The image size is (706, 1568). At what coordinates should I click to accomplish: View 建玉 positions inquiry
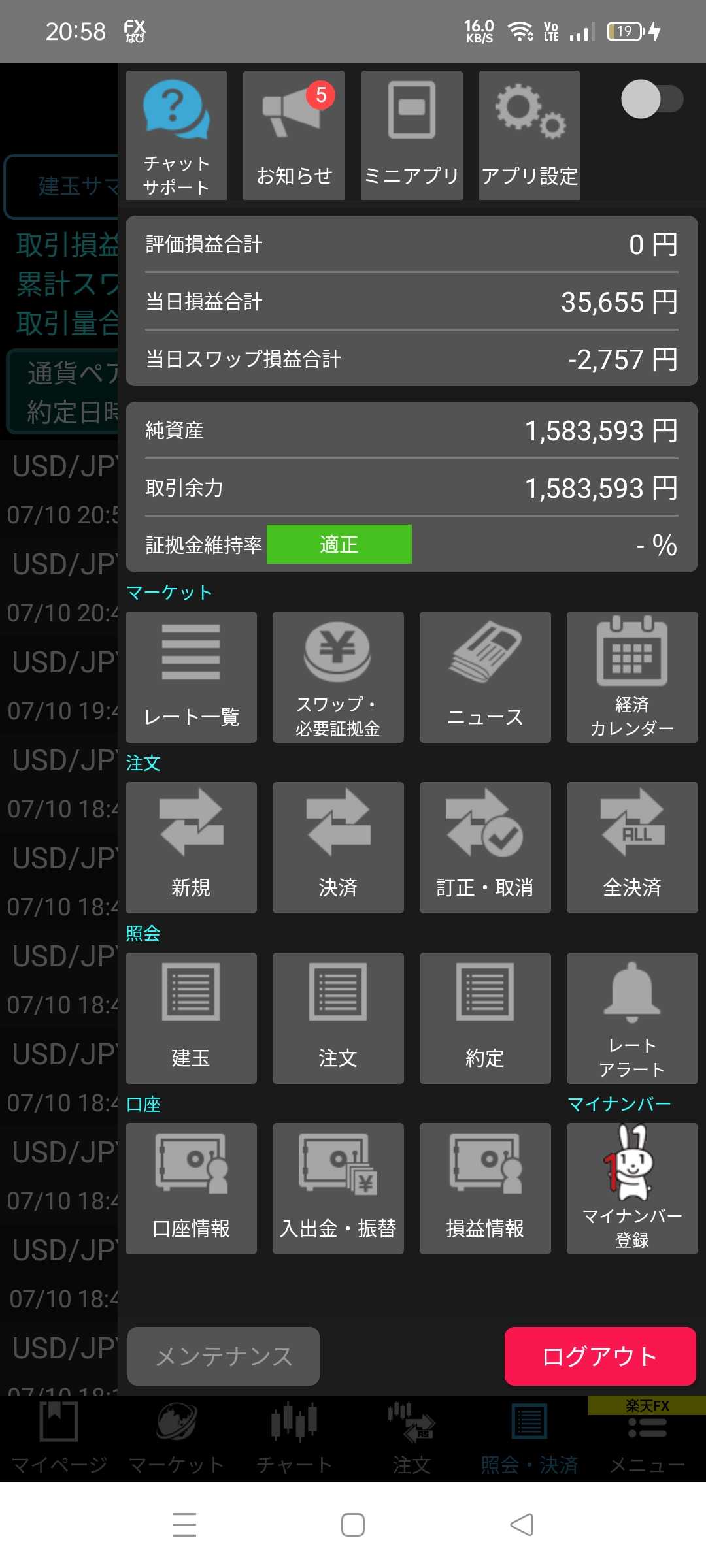[x=191, y=1018]
